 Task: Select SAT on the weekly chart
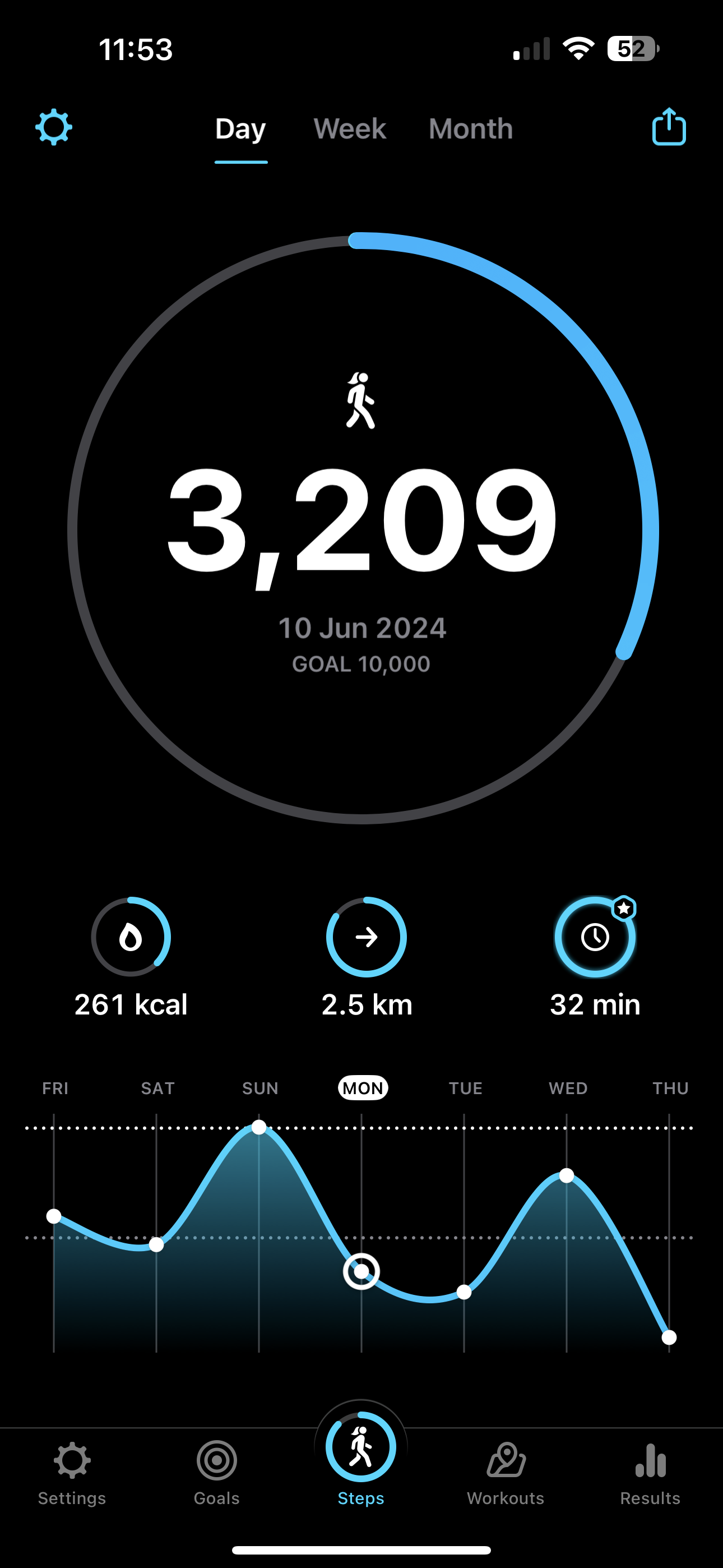157,1089
